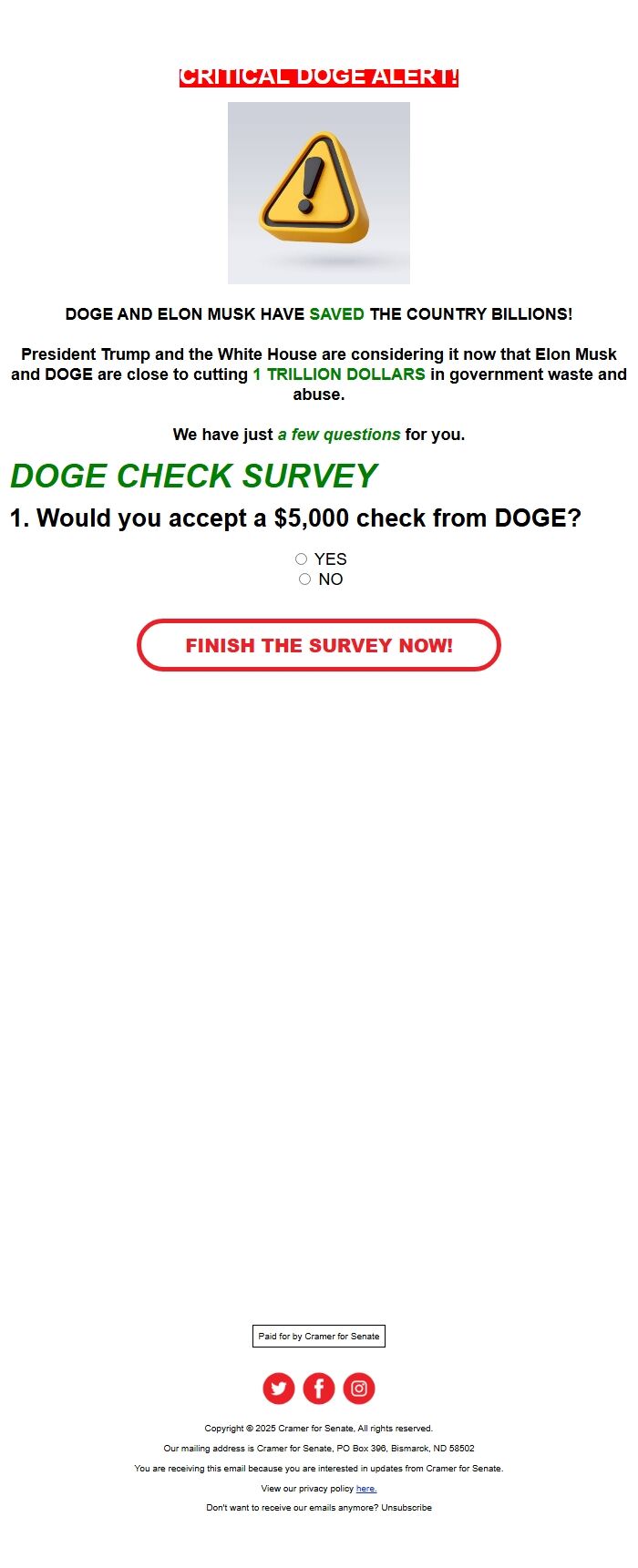The width and height of the screenshot is (638, 1568).
Task: Open the Instagram icon link
Action: click(359, 1389)
